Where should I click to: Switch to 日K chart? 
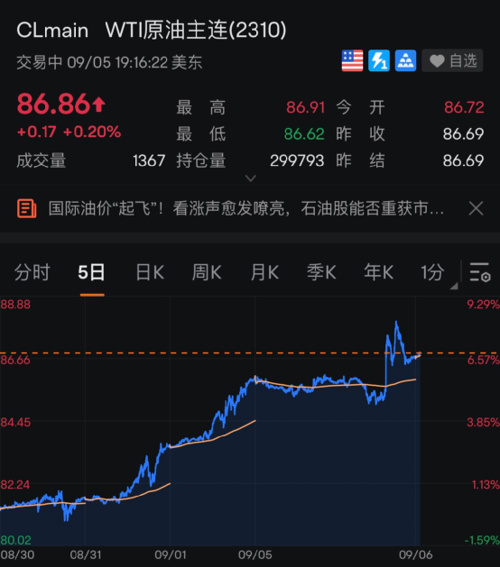(150, 272)
